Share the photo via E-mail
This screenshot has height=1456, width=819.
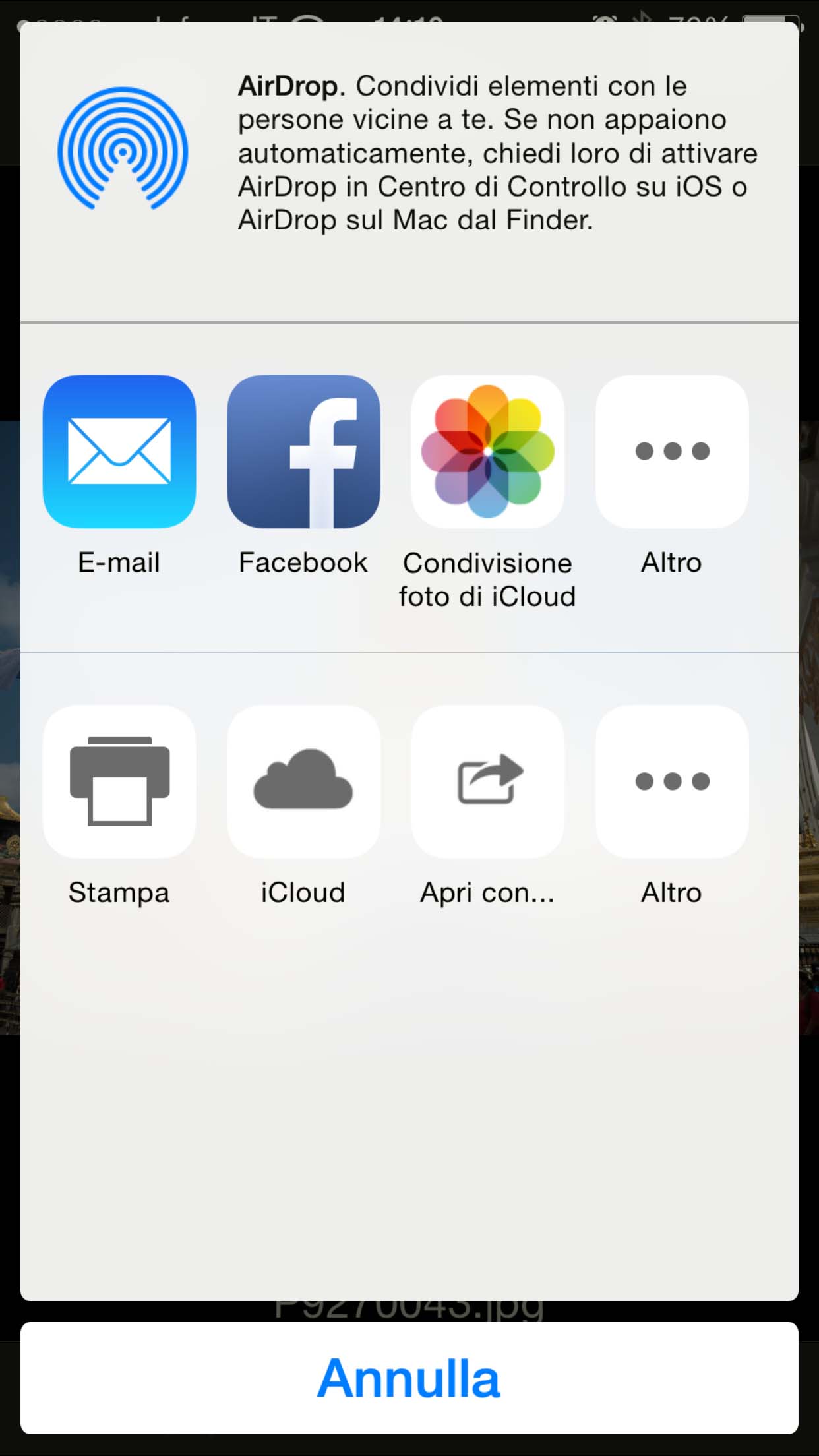119,452
